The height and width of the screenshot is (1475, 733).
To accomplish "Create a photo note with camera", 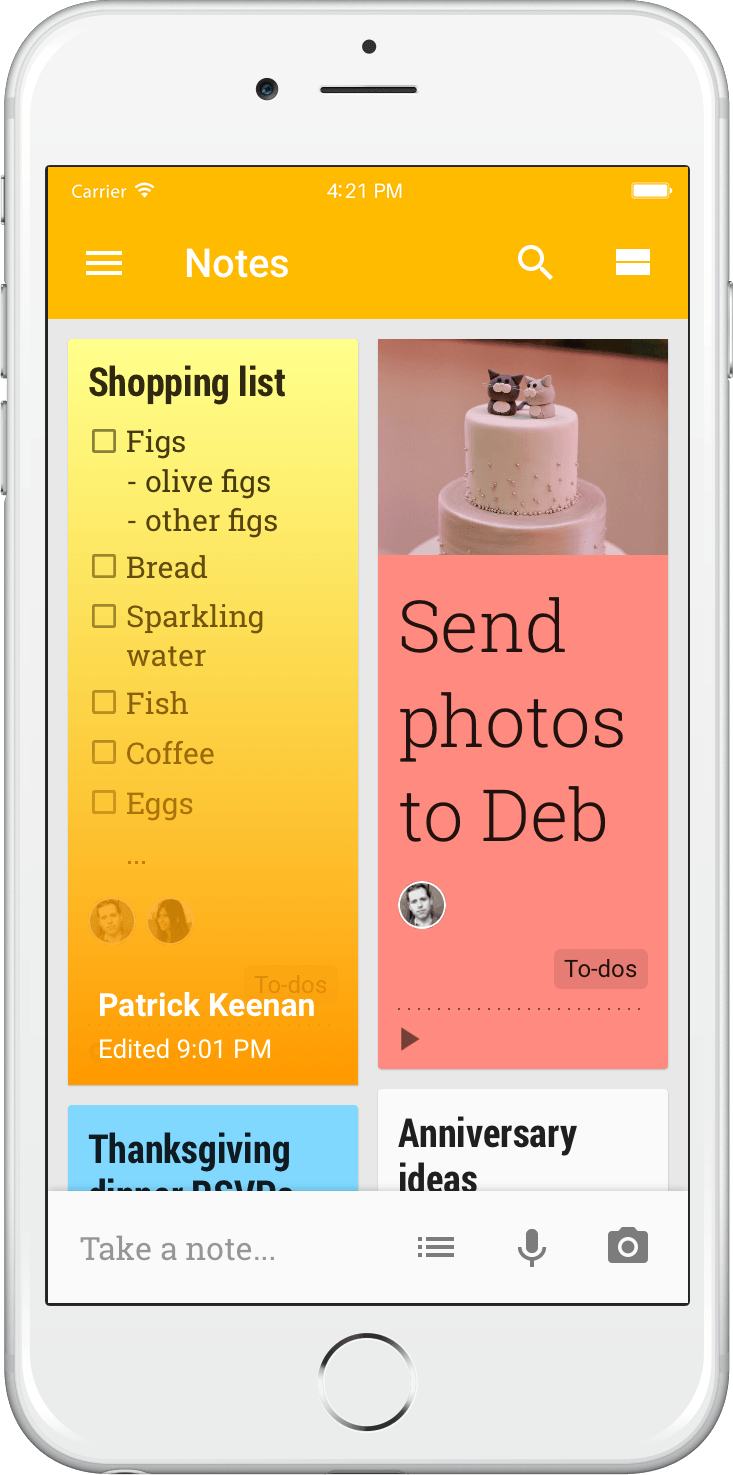I will tap(628, 1247).
